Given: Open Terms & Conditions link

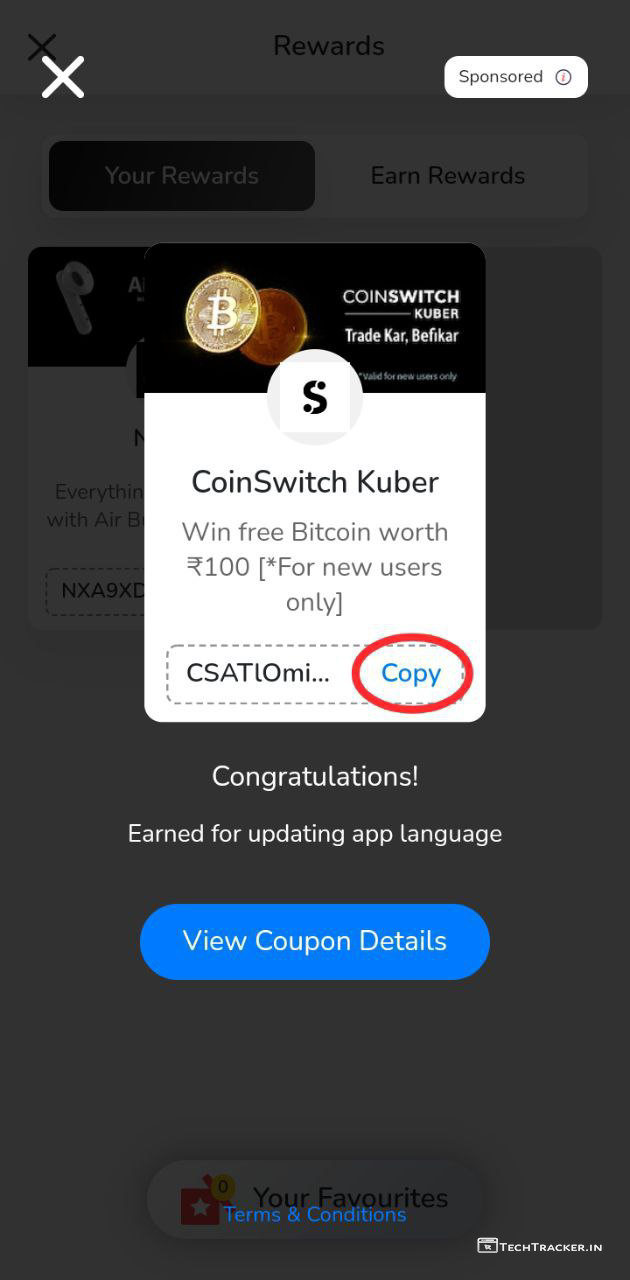Looking at the screenshot, I should pyautogui.click(x=314, y=1214).
